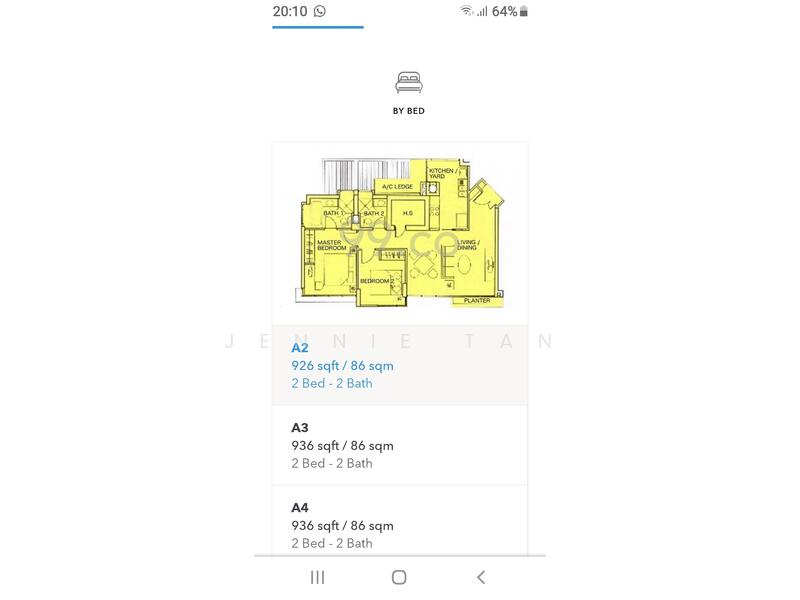Viewport: 800px width, 600px height.
Task: Open the A2 floor plan image
Action: pos(399,232)
